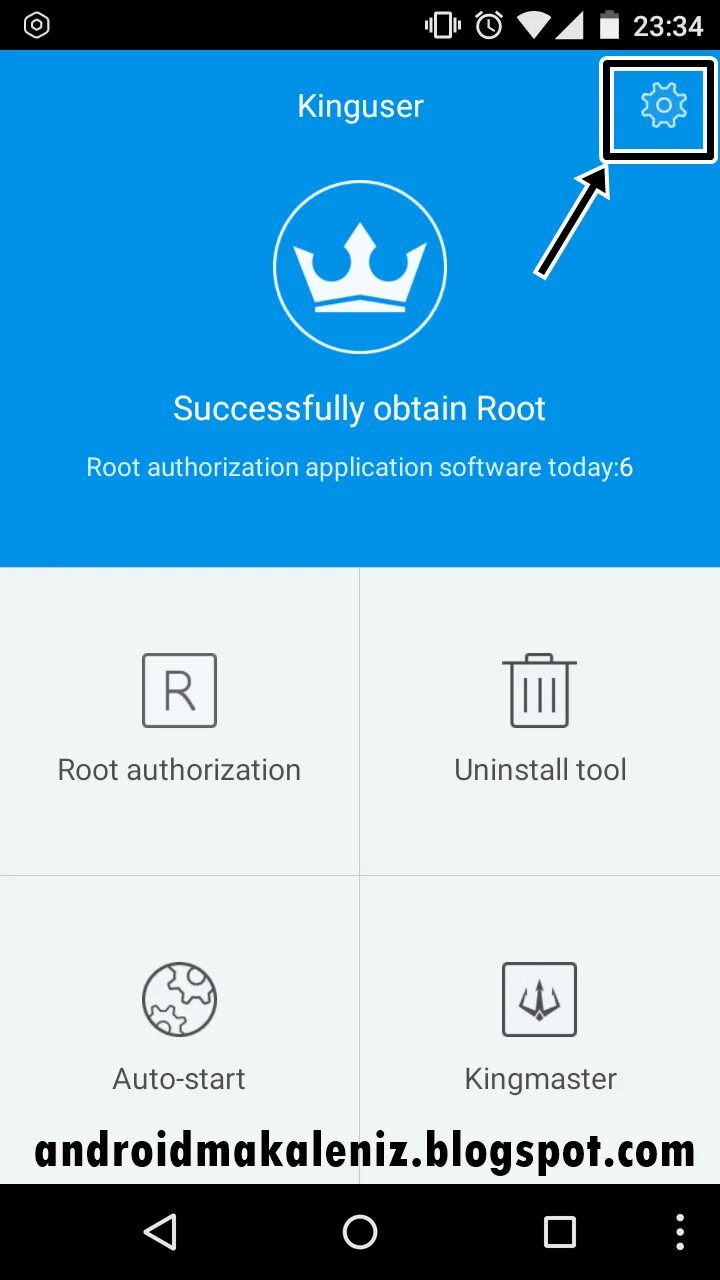
Task: Open the Uninstall tool
Action: pos(540,721)
